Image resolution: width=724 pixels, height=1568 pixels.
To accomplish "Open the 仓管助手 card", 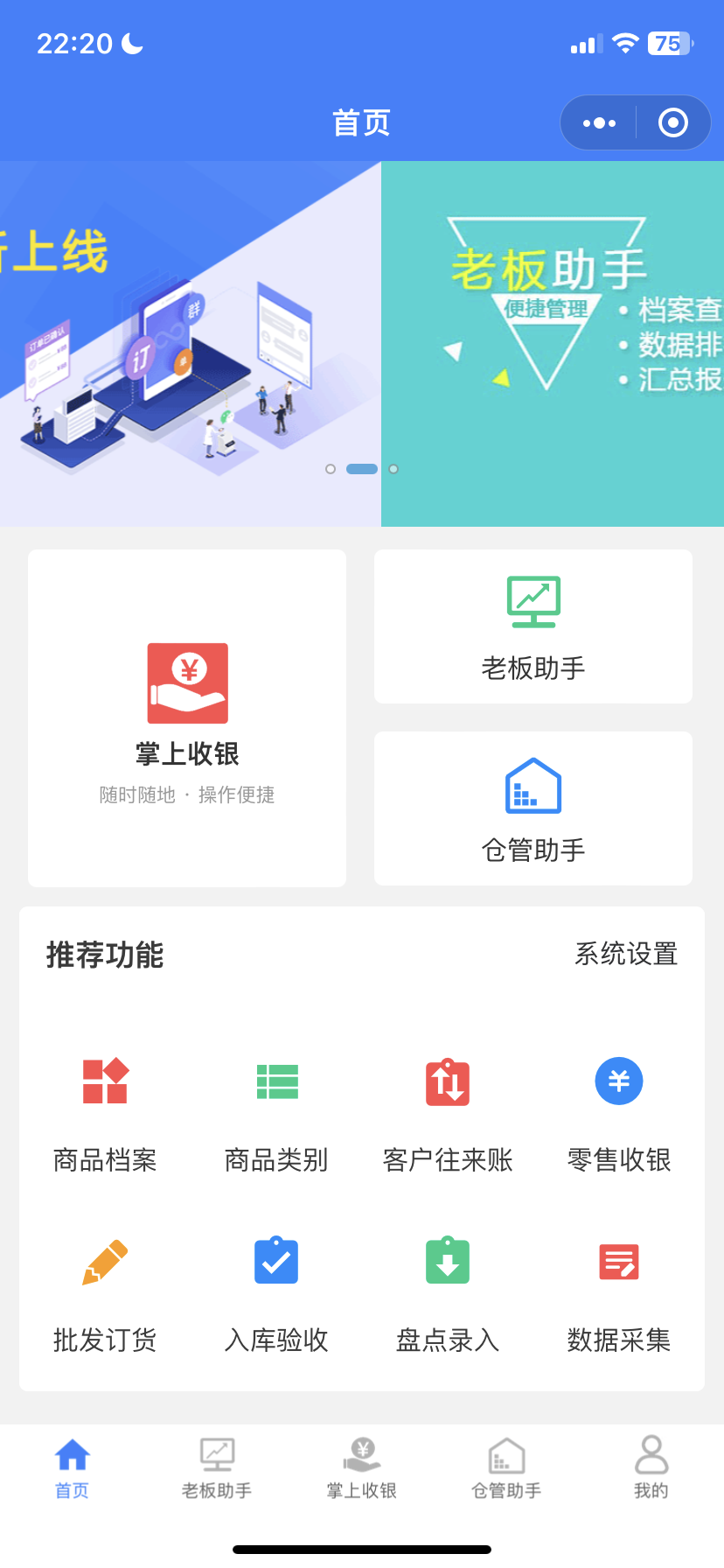I will pyautogui.click(x=533, y=808).
